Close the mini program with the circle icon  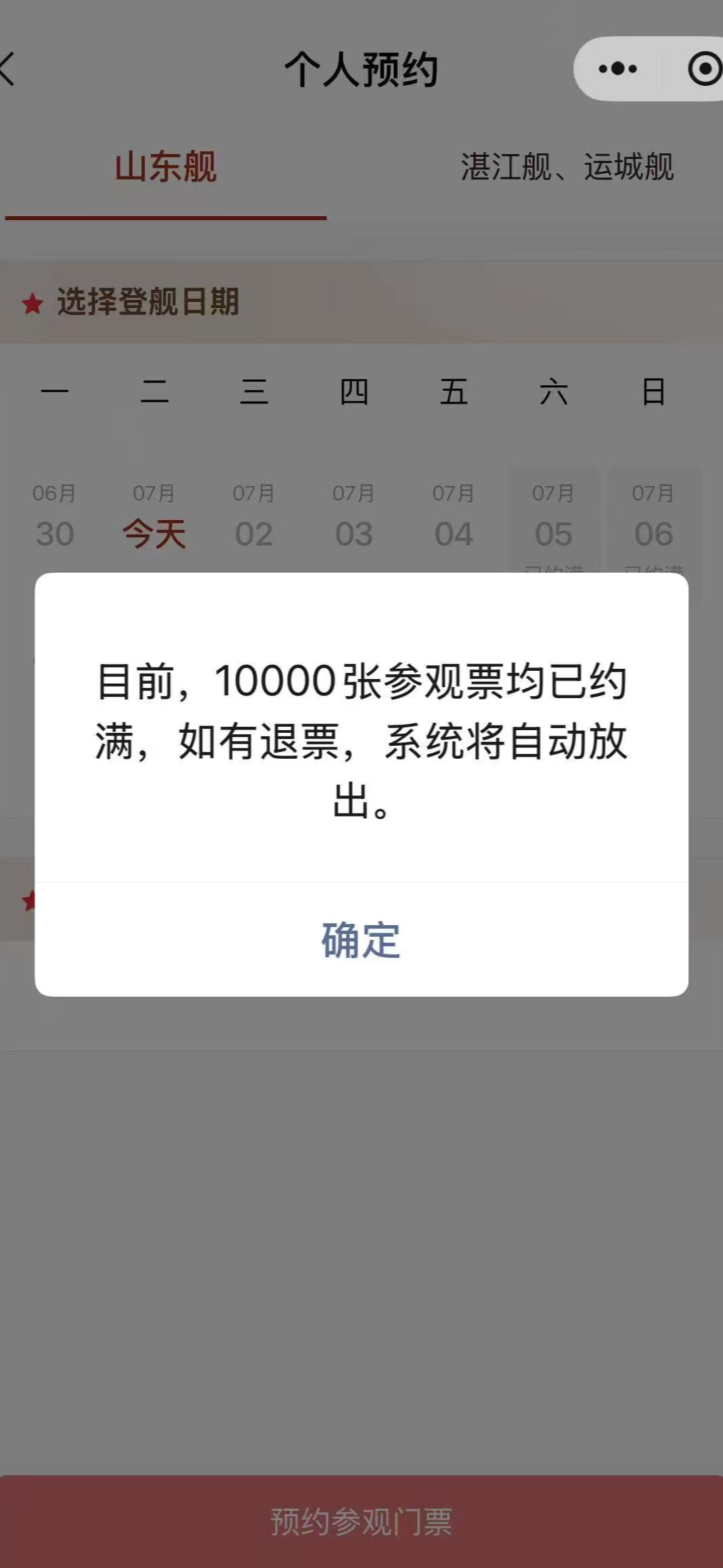703,69
